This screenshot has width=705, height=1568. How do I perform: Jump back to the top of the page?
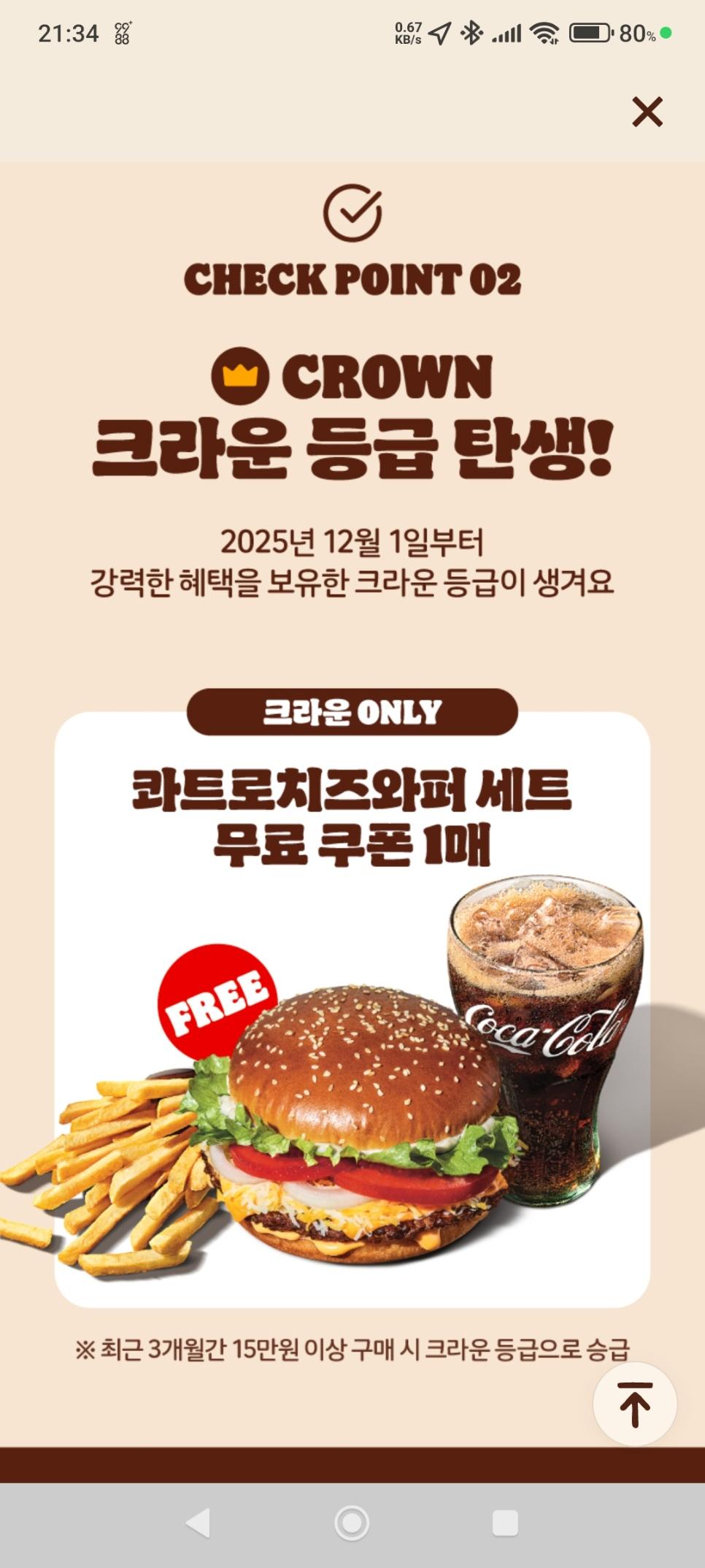[634, 1403]
